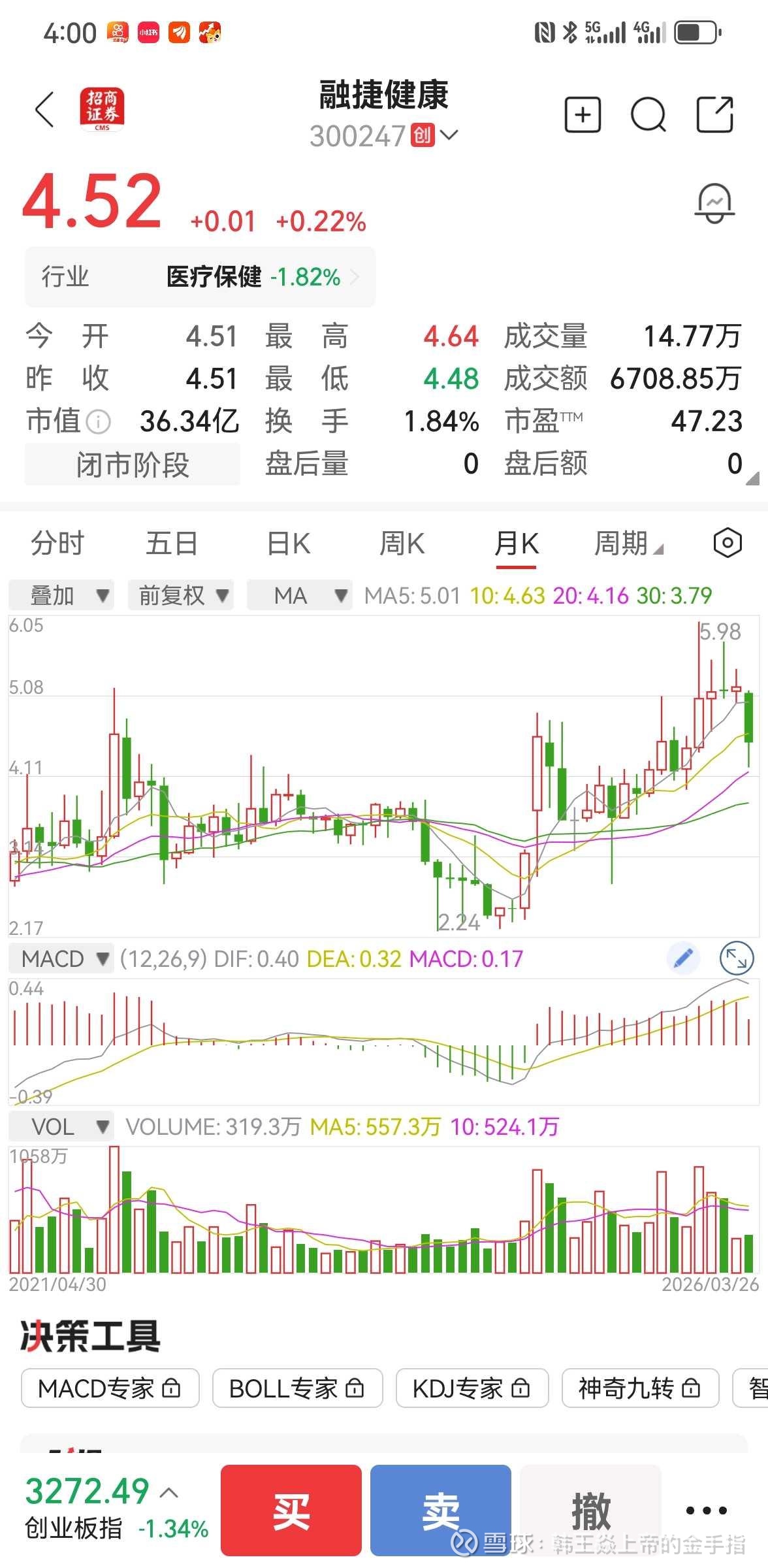Image resolution: width=768 pixels, height=1568 pixels.
Task: Add stock to watchlist with plus icon
Action: (x=583, y=116)
